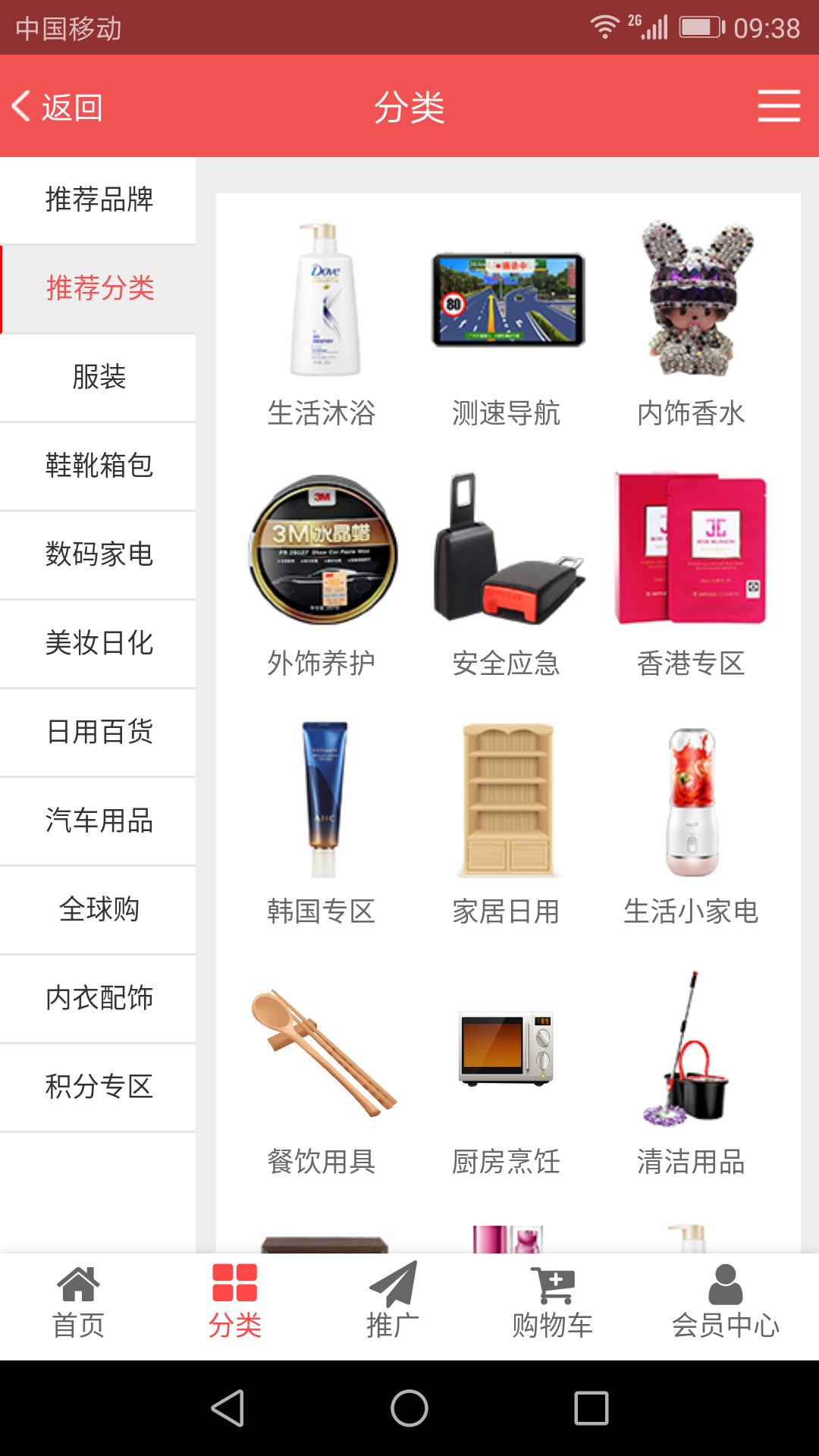
Task: Select 推荐品牌 in the sidebar
Action: pyautogui.click(x=99, y=199)
